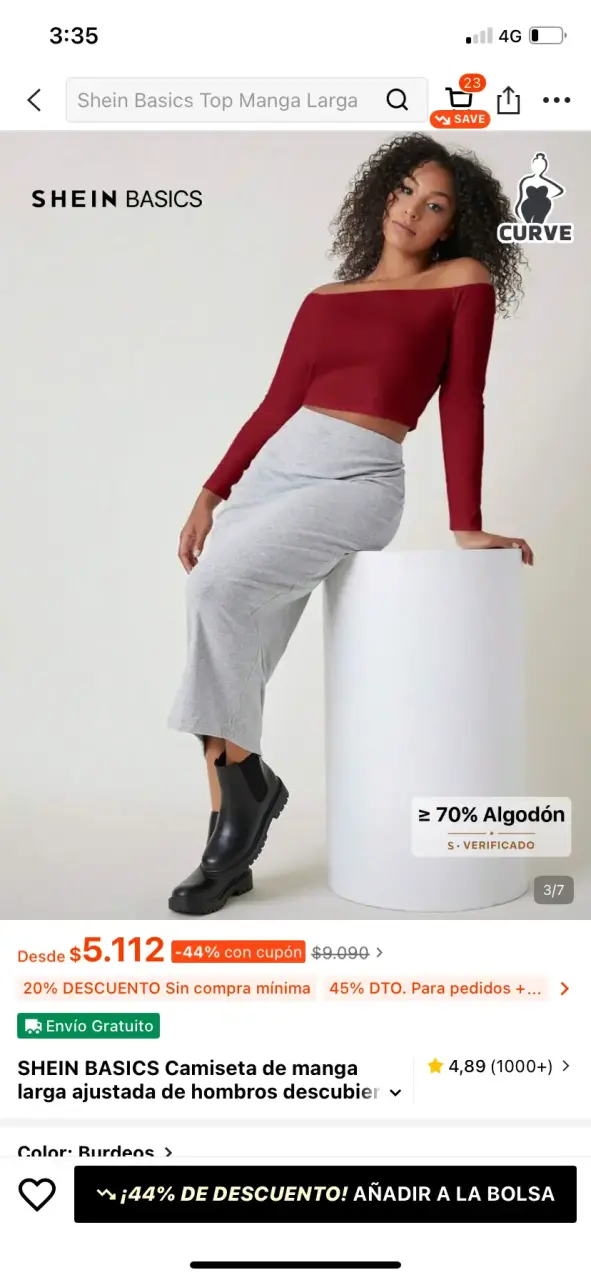Image resolution: width=591 pixels, height=1280 pixels.
Task: Open the Color: Burdeos selector
Action: (95, 1152)
